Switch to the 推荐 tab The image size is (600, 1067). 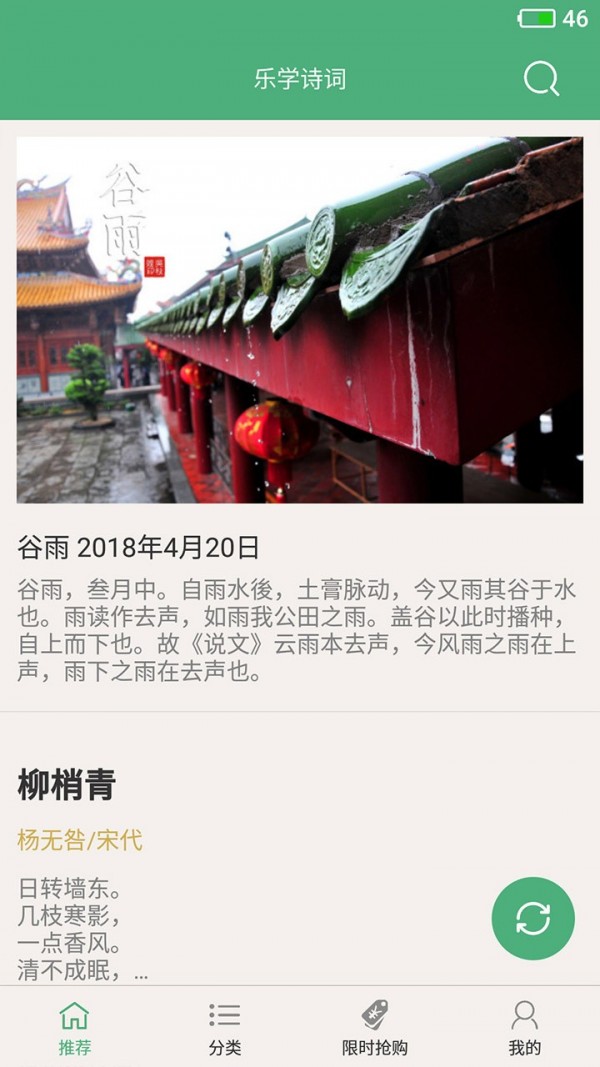74,1027
